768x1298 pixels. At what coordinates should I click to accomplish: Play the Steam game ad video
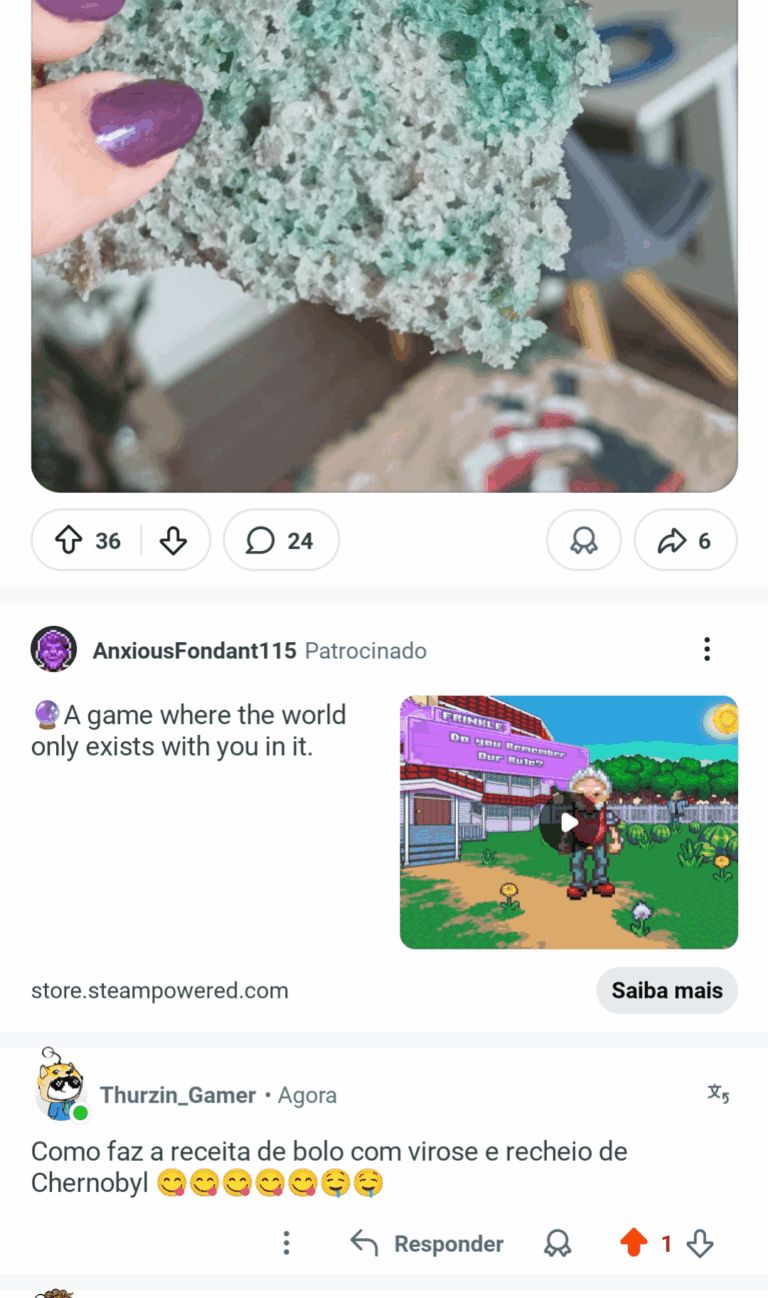click(x=568, y=822)
